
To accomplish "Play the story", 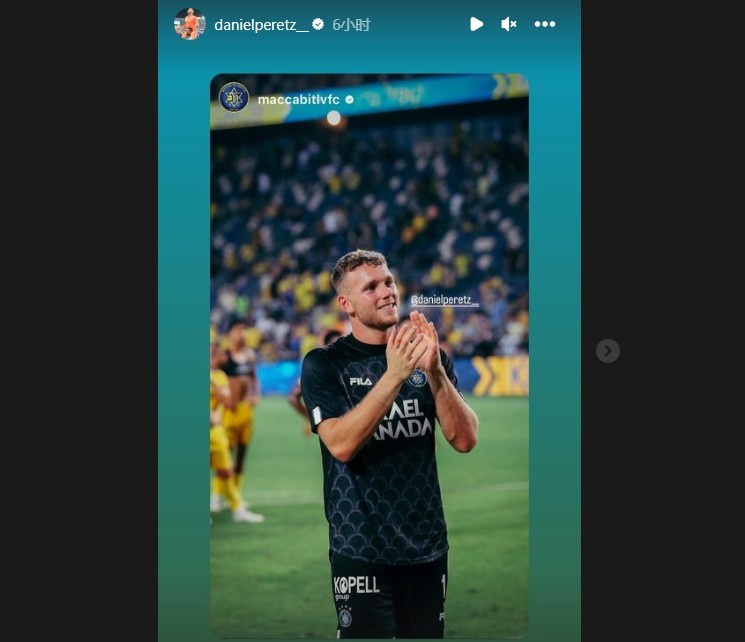I will pos(477,24).
